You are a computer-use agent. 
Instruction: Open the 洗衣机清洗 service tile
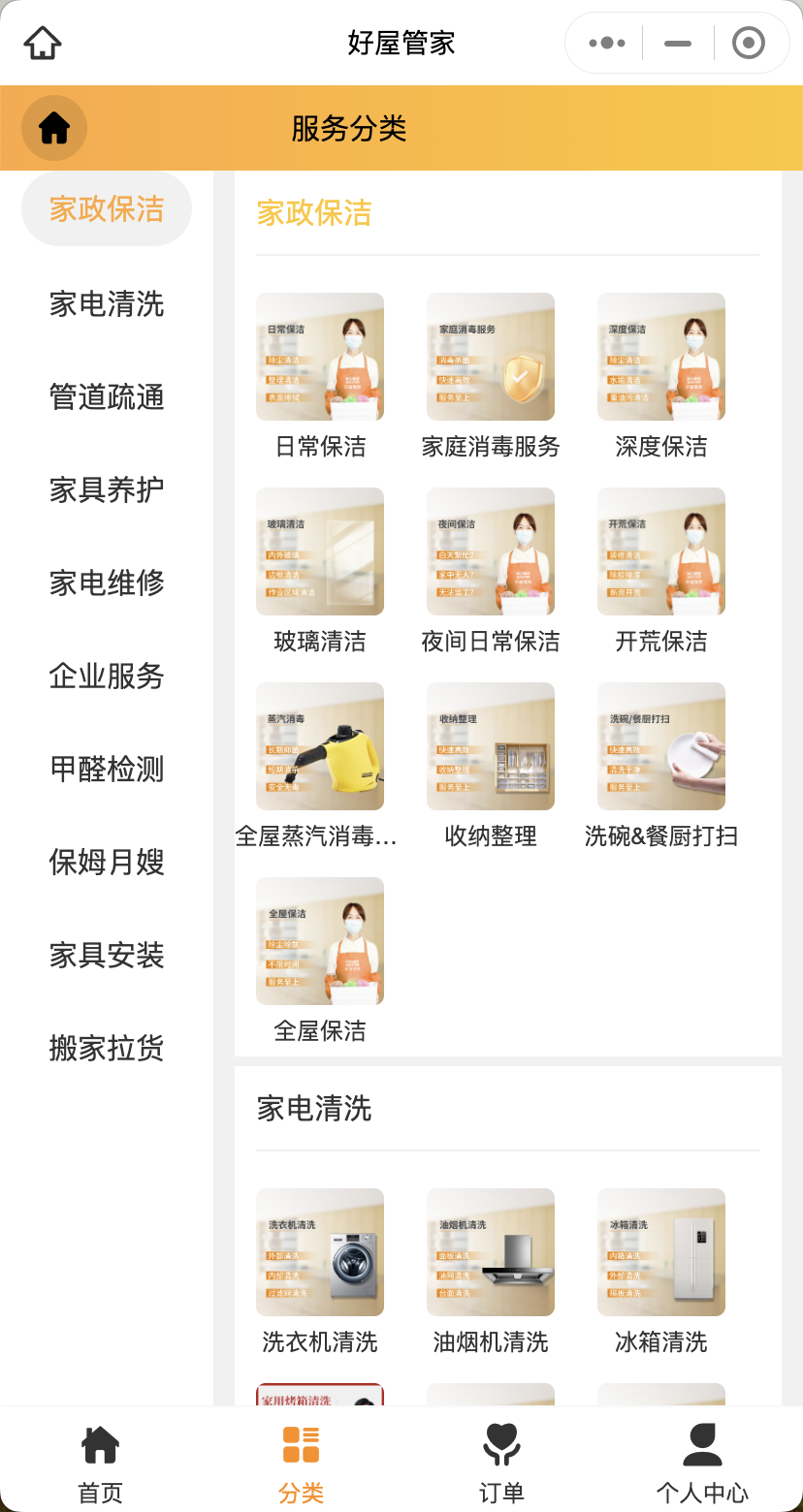[x=320, y=1272]
